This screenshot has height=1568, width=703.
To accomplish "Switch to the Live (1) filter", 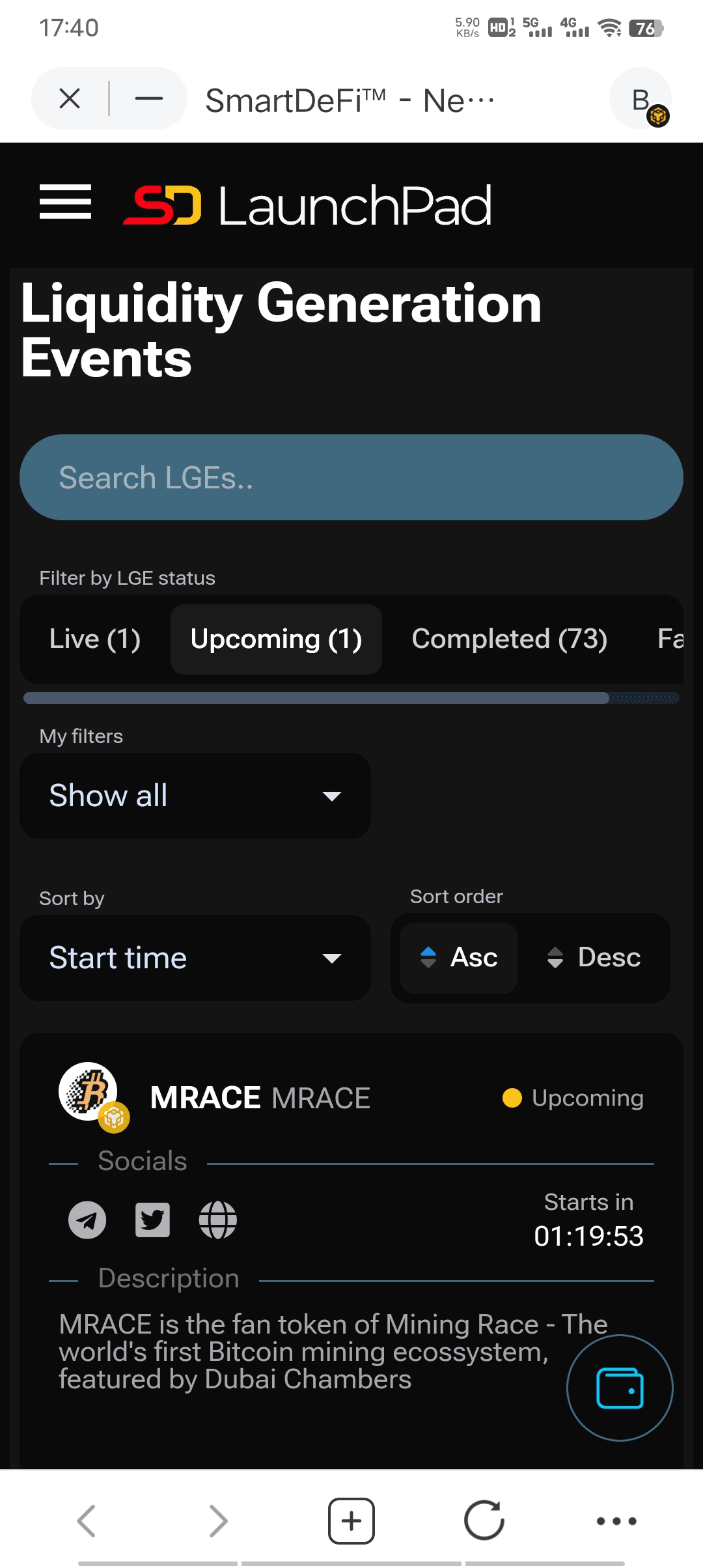I will tap(95, 639).
